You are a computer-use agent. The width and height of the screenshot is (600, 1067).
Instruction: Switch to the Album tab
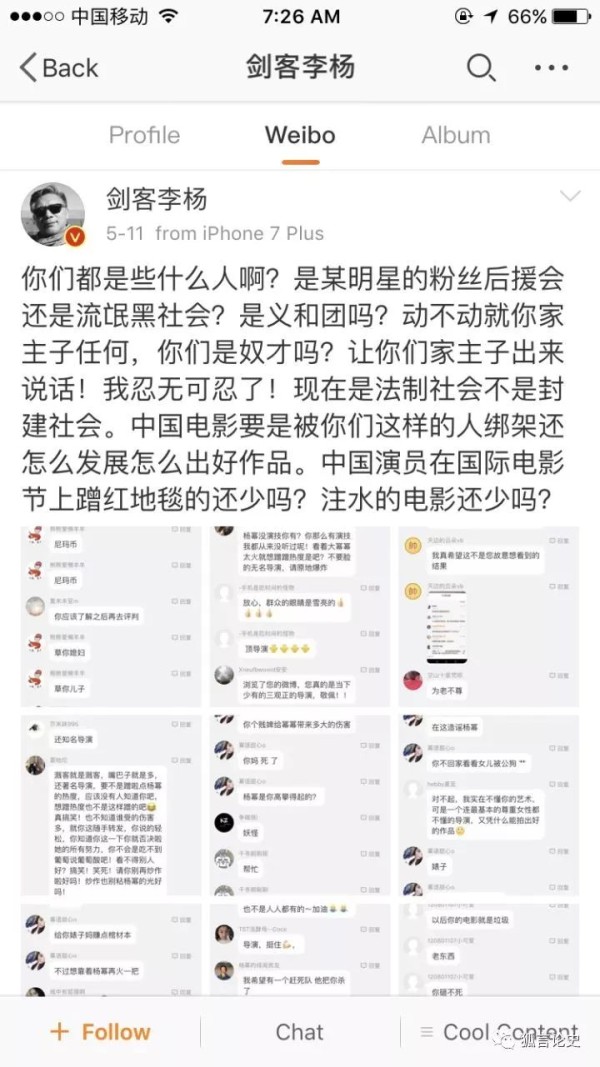coord(456,135)
